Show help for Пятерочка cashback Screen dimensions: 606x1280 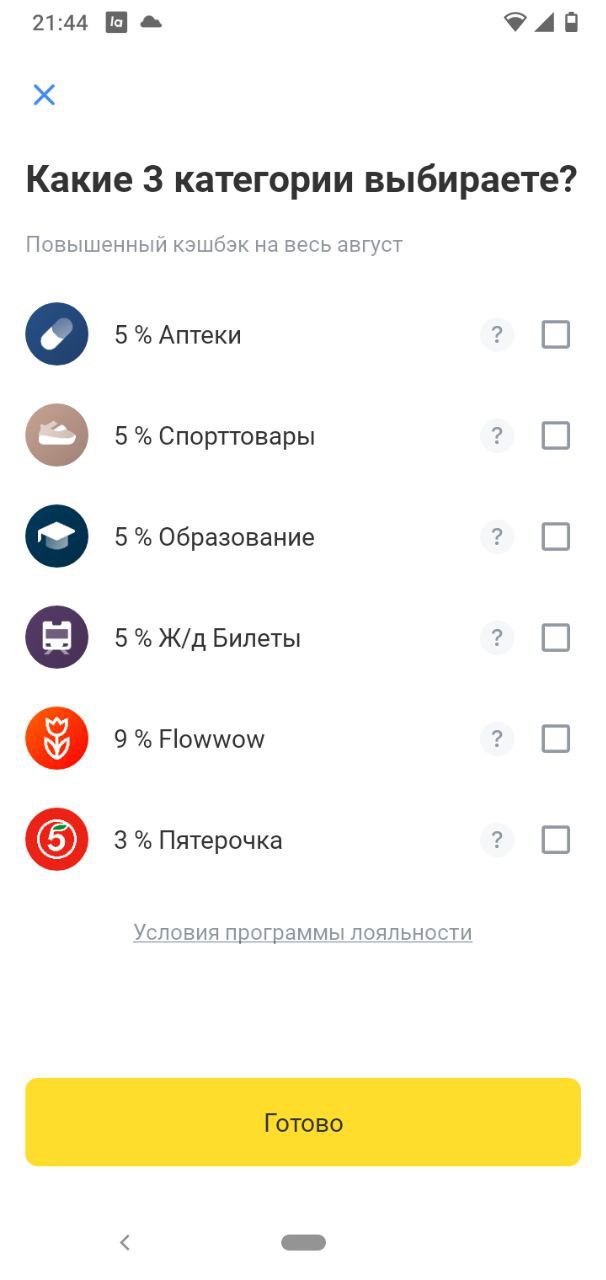(x=497, y=839)
